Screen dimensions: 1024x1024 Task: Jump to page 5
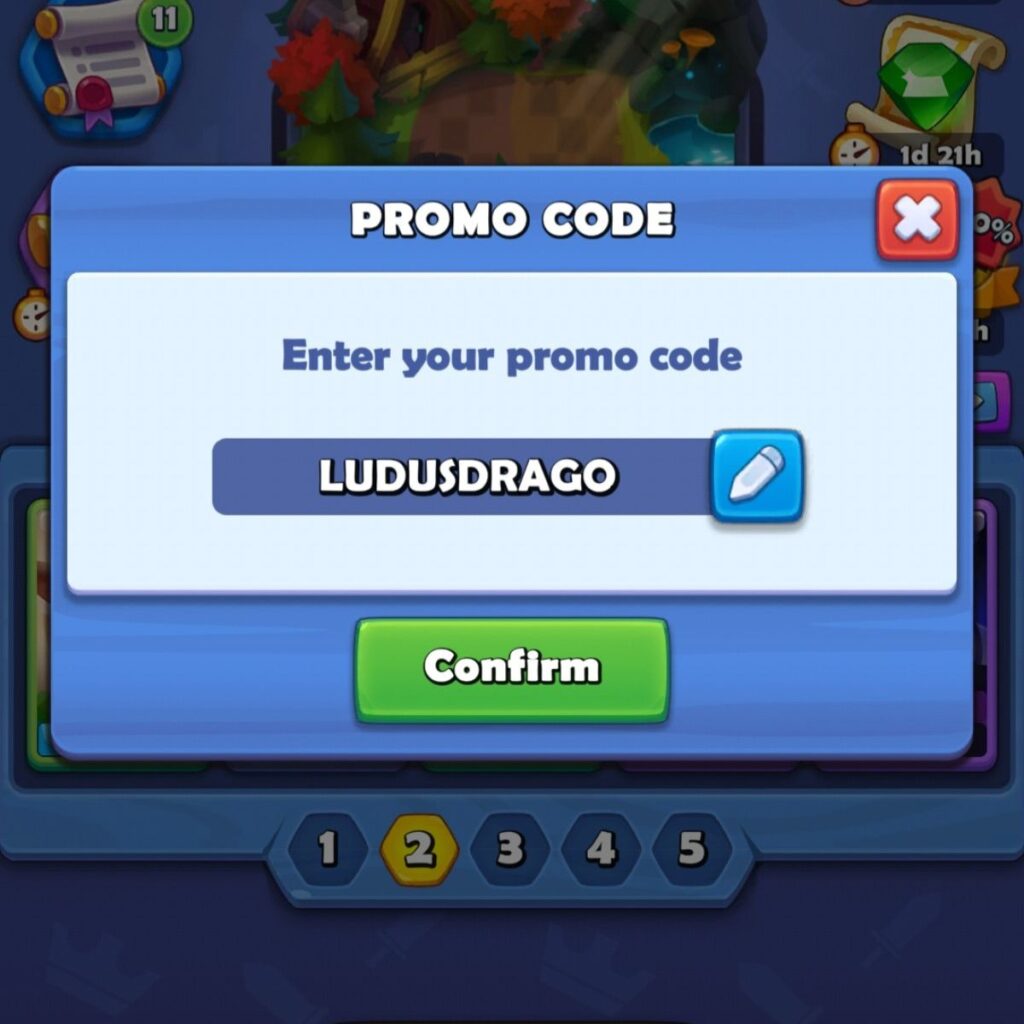691,850
